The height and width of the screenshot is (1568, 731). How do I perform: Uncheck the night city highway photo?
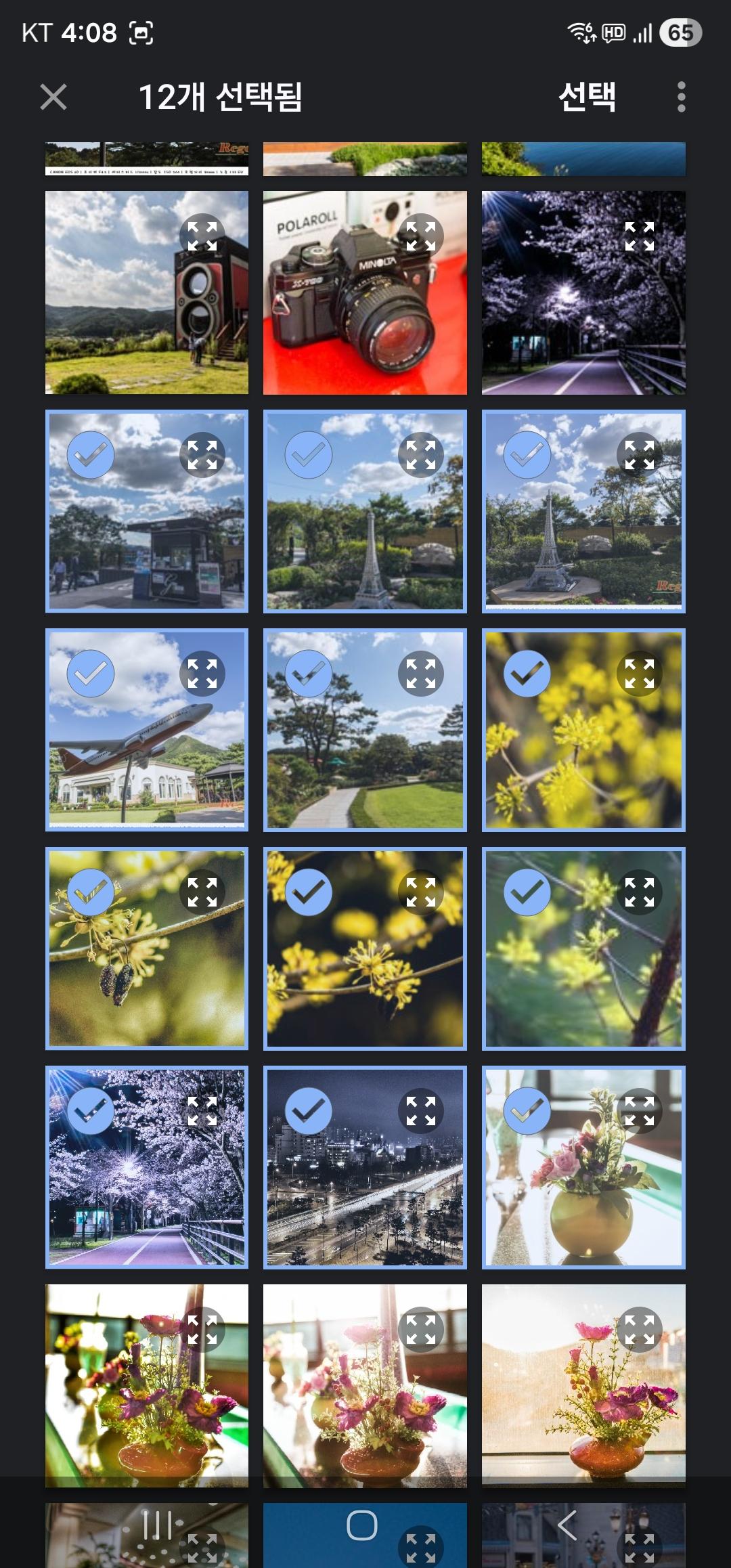point(309,1111)
